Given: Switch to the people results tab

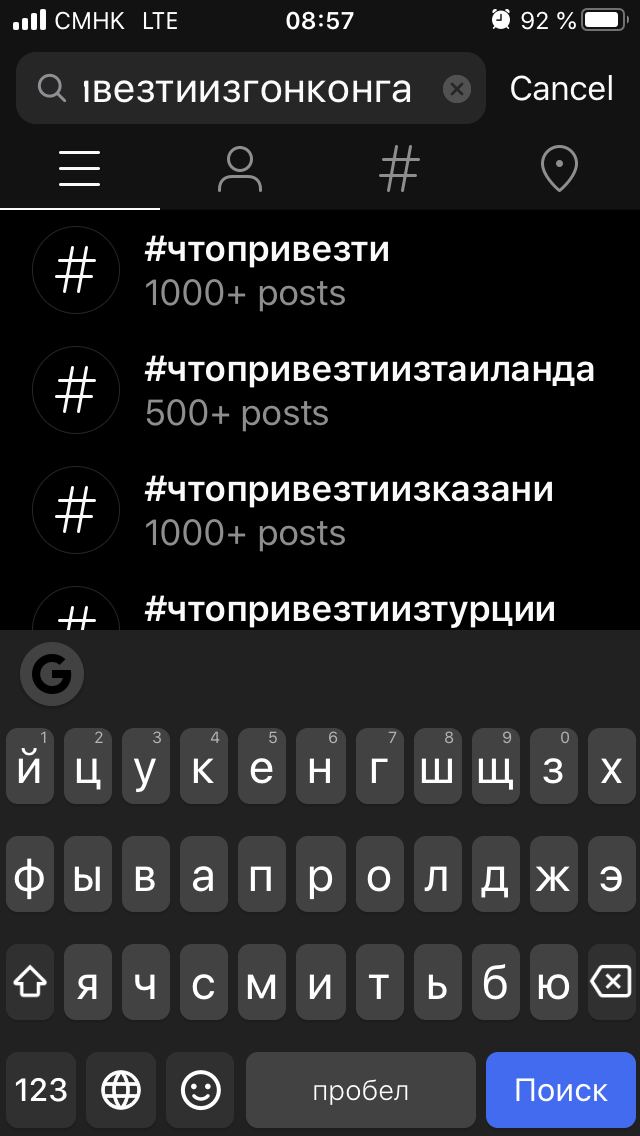Looking at the screenshot, I should pos(240,170).
